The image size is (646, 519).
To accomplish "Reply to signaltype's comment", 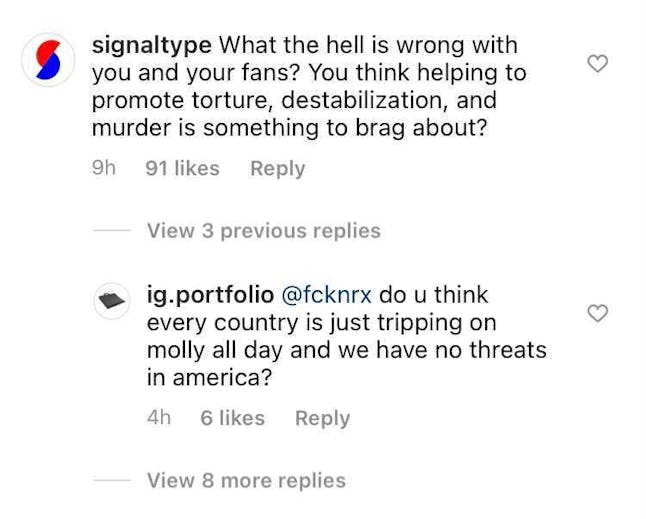I will click(x=277, y=169).
